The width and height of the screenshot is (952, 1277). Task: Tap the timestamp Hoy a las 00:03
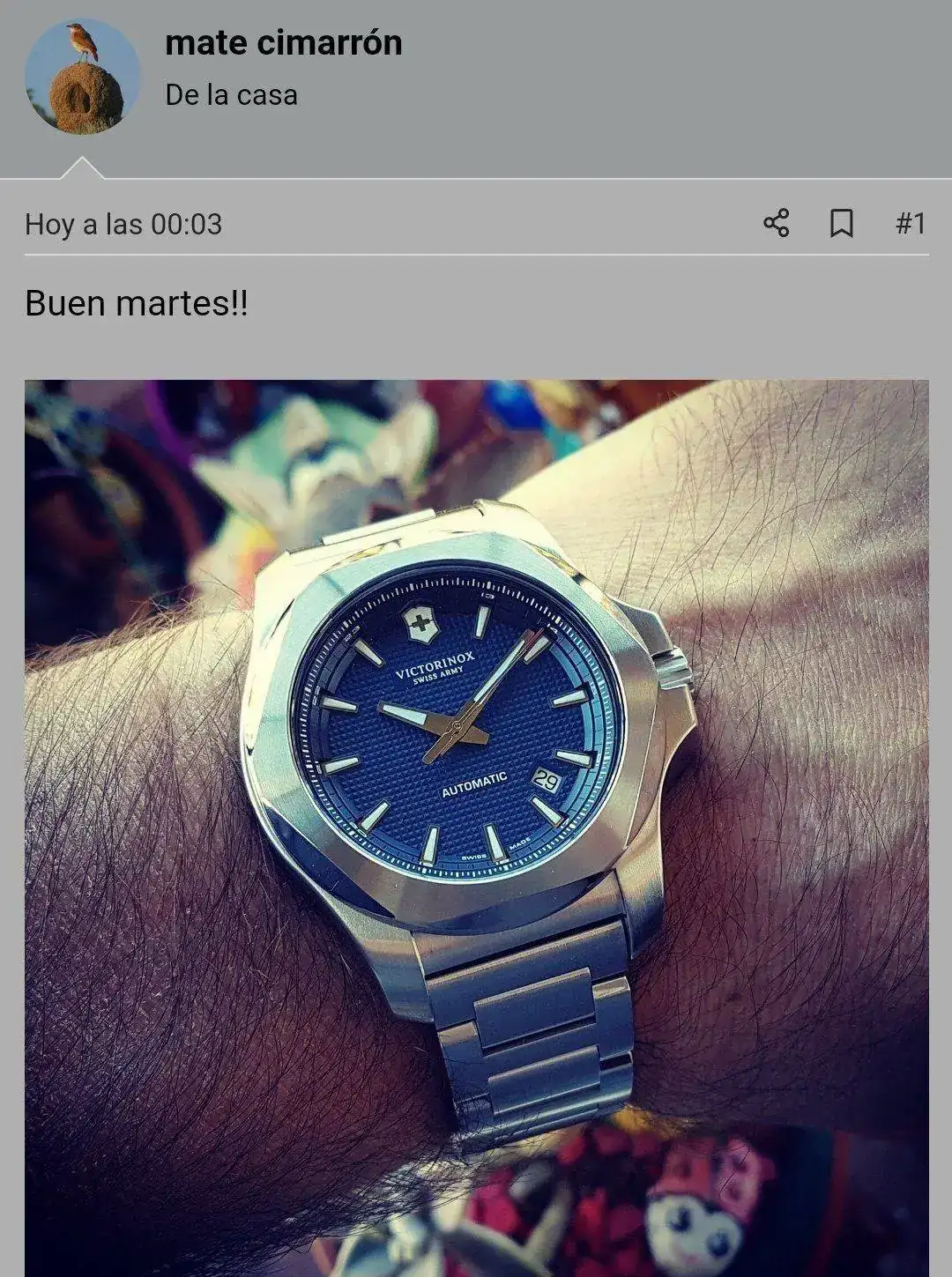tap(123, 224)
